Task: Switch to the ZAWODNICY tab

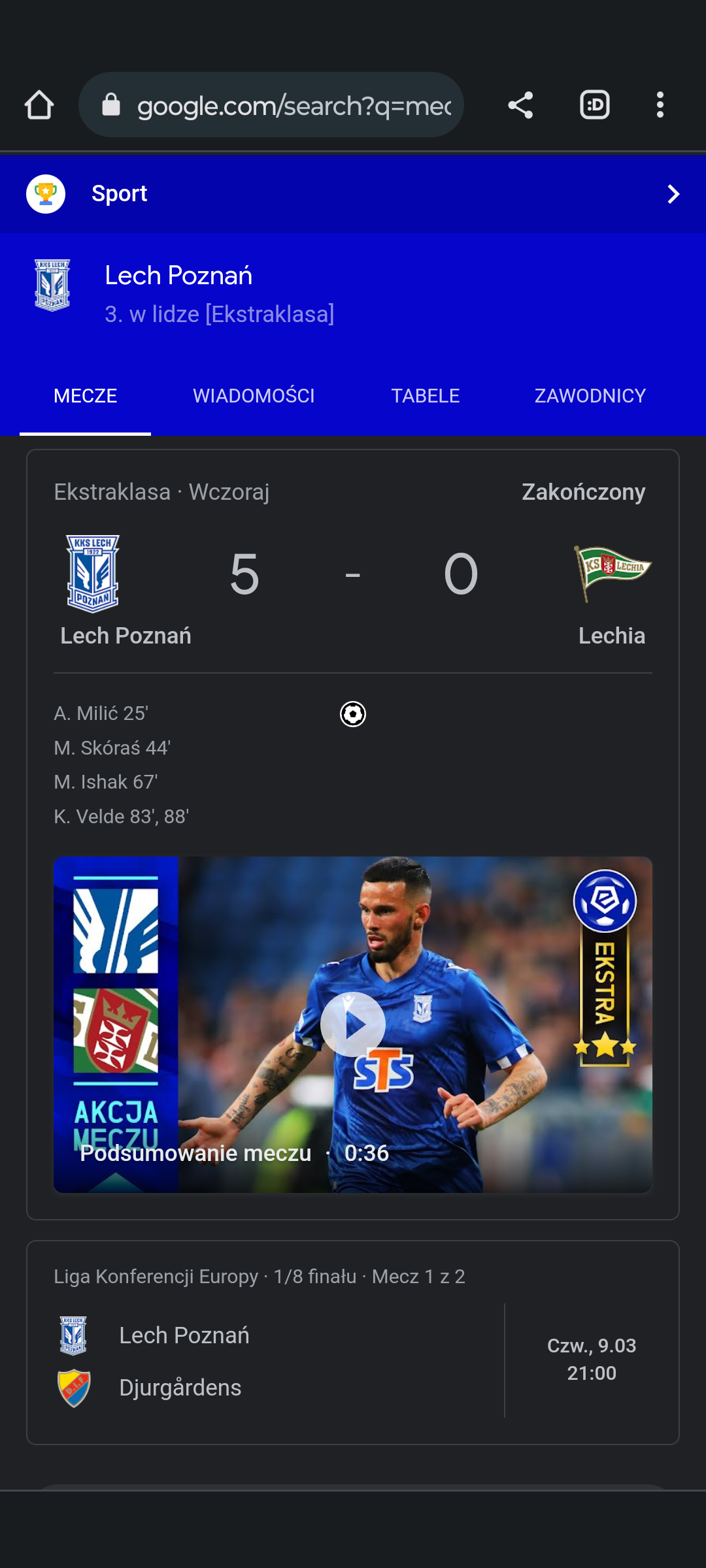Action: click(x=590, y=396)
